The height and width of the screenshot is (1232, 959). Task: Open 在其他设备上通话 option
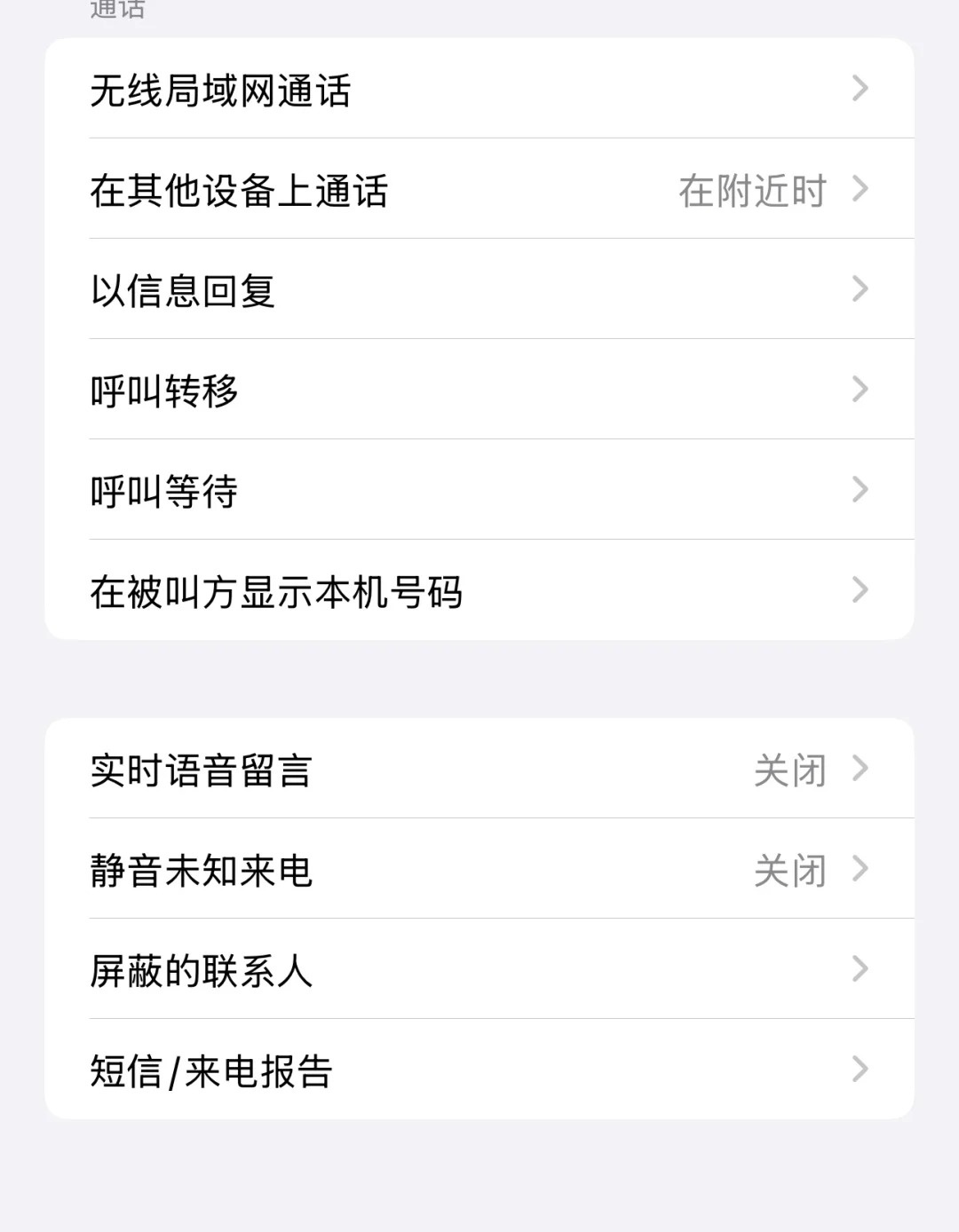coord(479,189)
